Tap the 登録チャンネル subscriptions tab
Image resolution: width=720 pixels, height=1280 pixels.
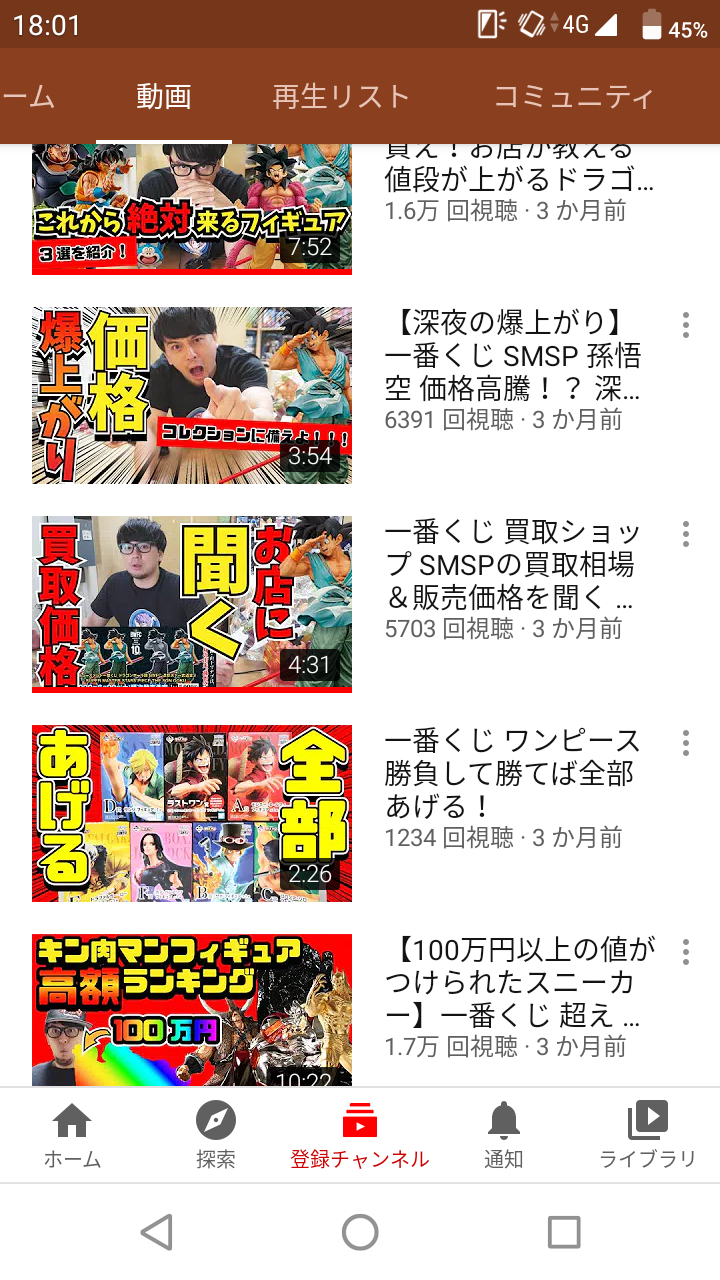(359, 1136)
